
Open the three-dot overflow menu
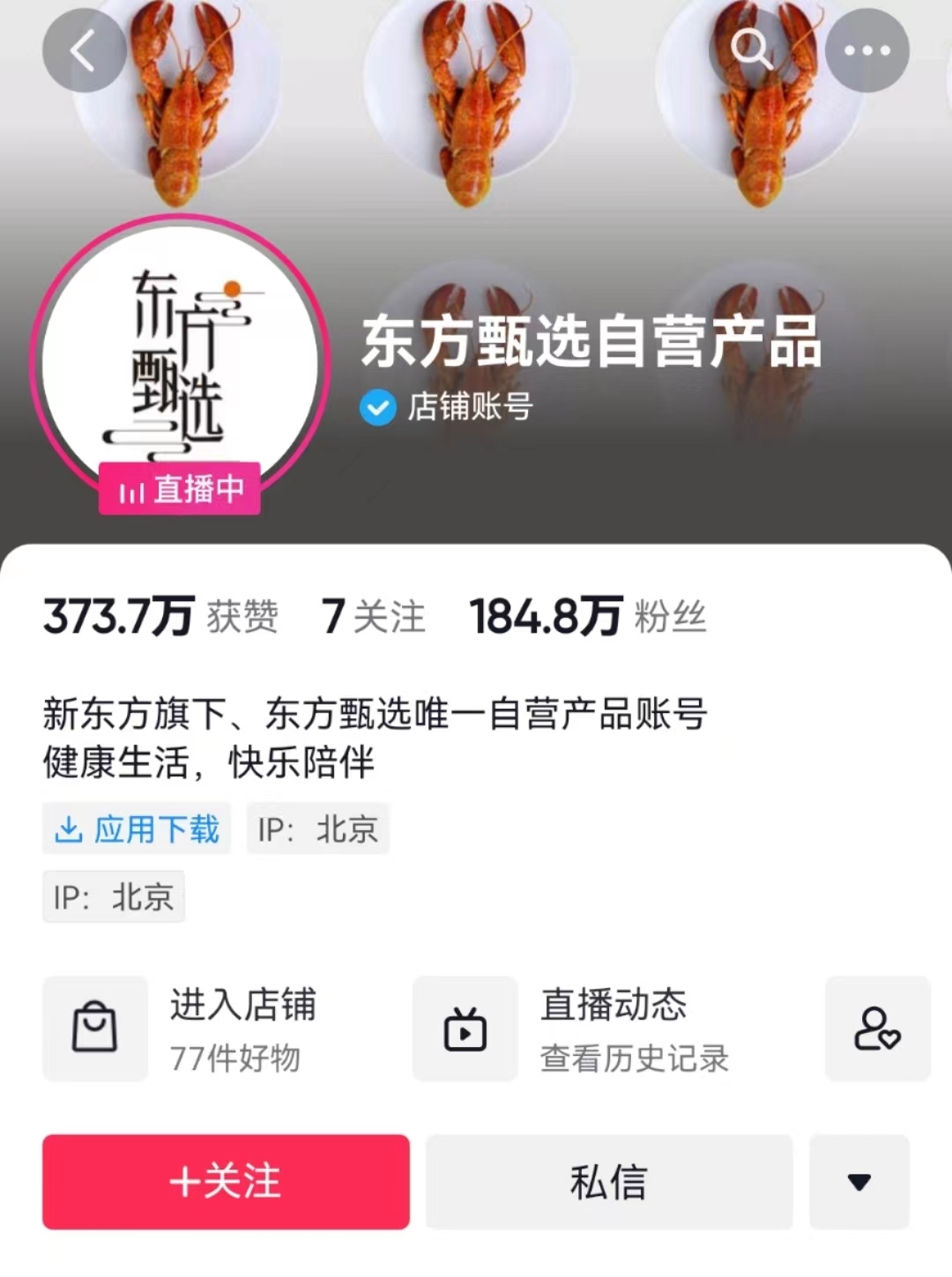pyautogui.click(x=867, y=50)
